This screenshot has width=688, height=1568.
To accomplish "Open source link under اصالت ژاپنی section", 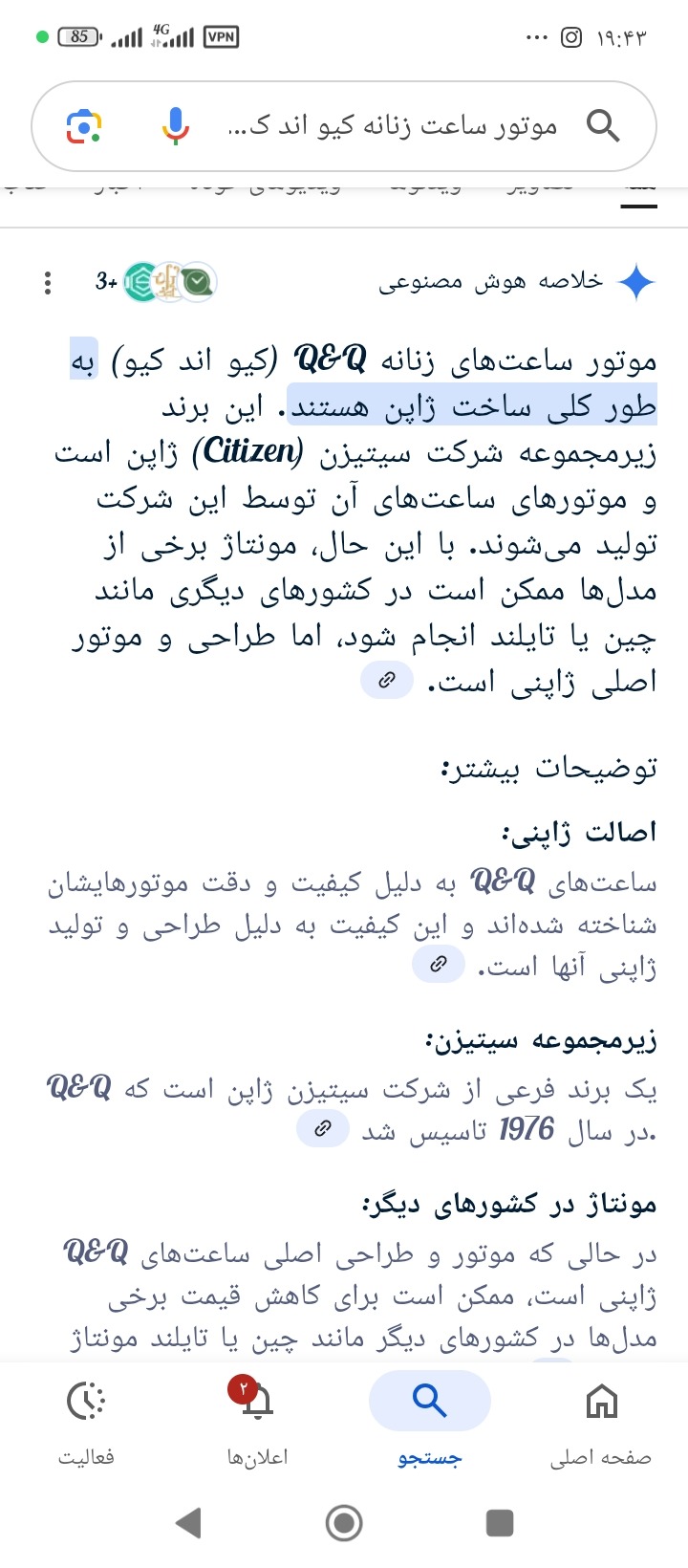I will pyautogui.click(x=439, y=964).
